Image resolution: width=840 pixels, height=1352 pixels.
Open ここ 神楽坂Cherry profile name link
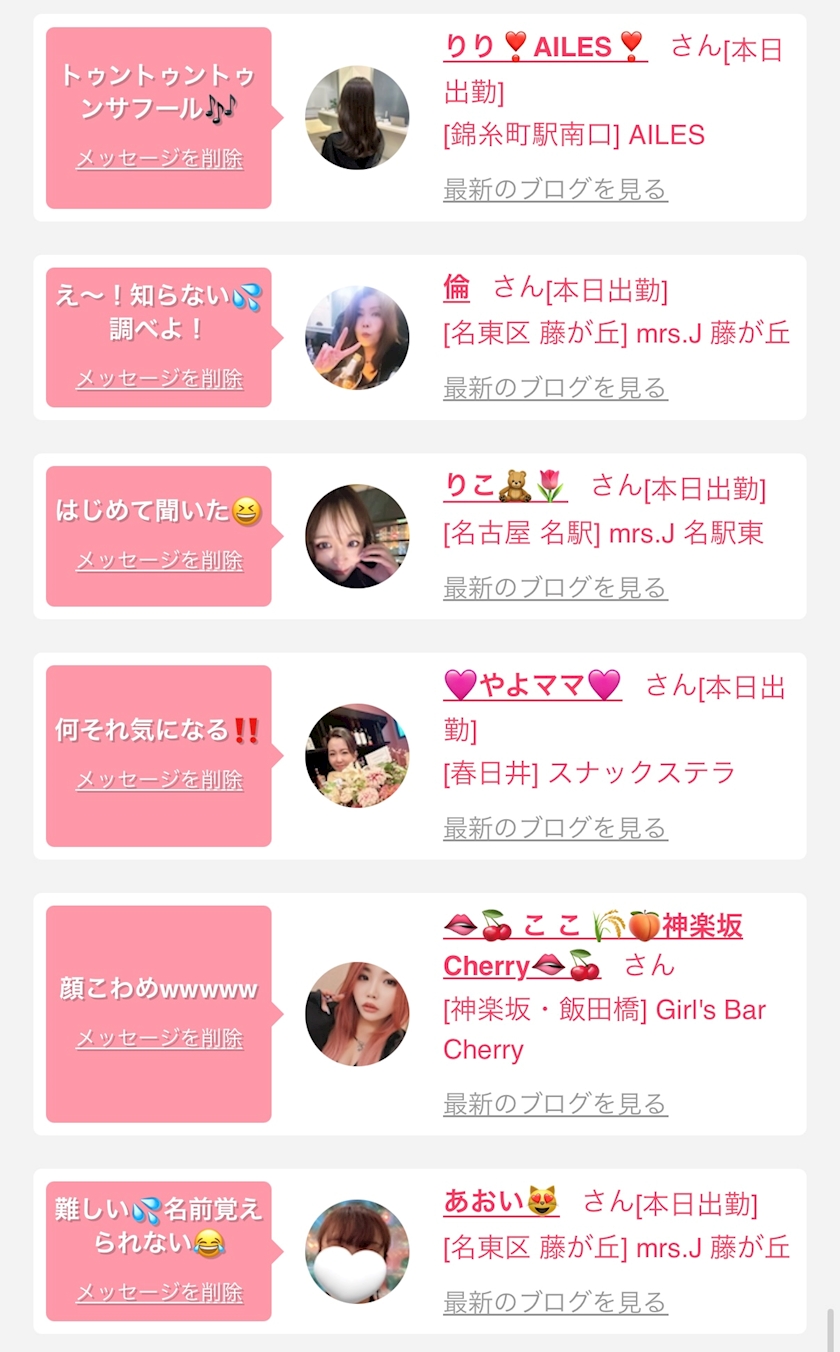point(592,927)
